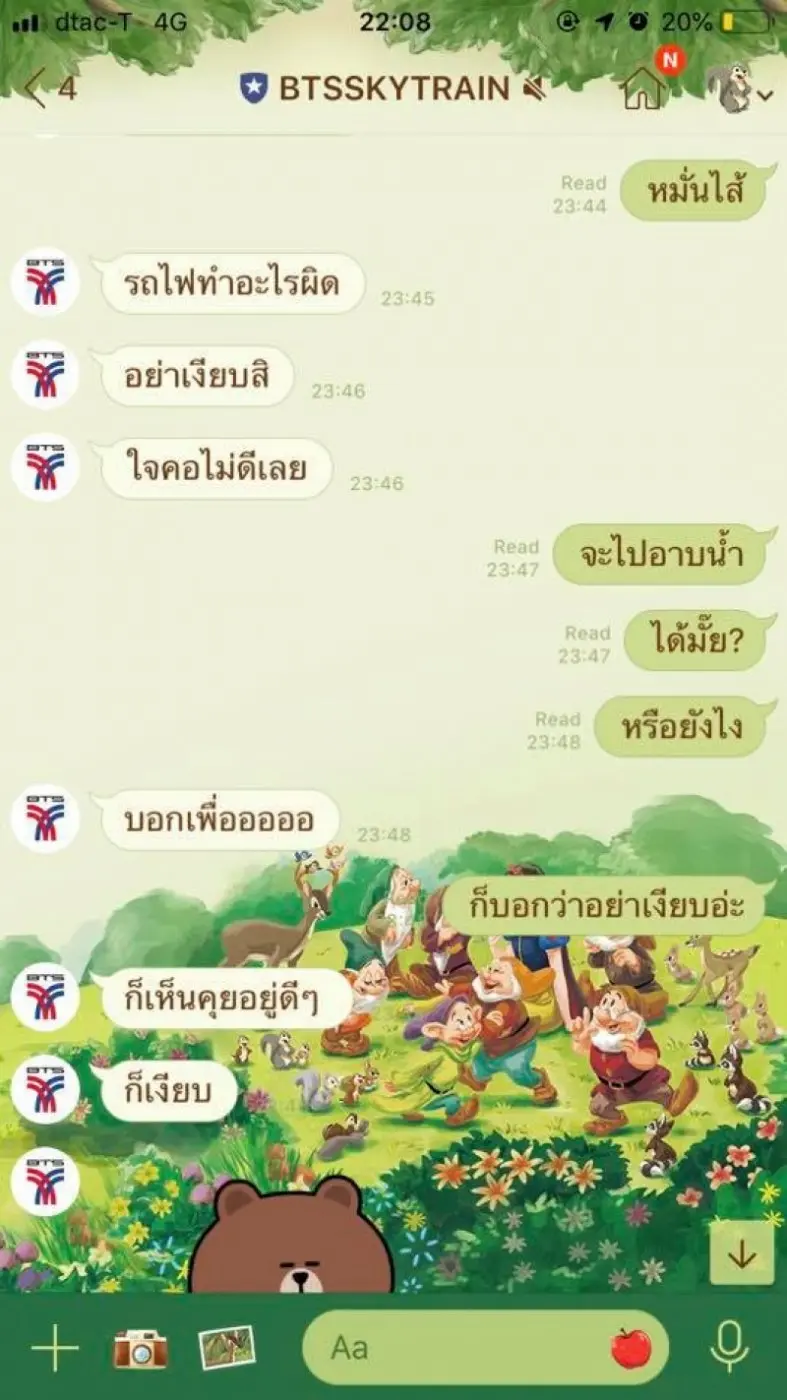Open the apple sticker and emoji panel
This screenshot has height=1400, width=787.
[x=631, y=1348]
